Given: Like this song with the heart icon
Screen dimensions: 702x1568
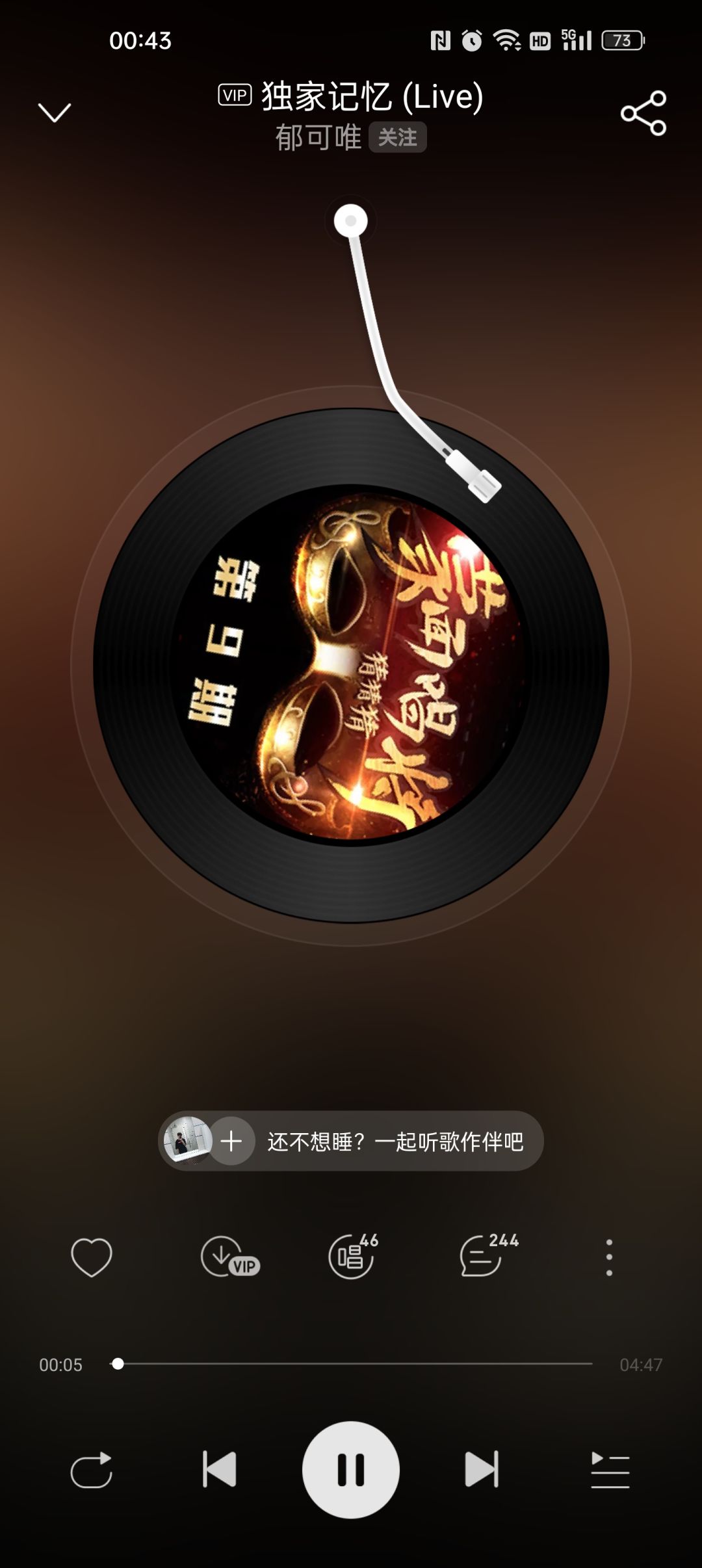Looking at the screenshot, I should point(92,1257).
